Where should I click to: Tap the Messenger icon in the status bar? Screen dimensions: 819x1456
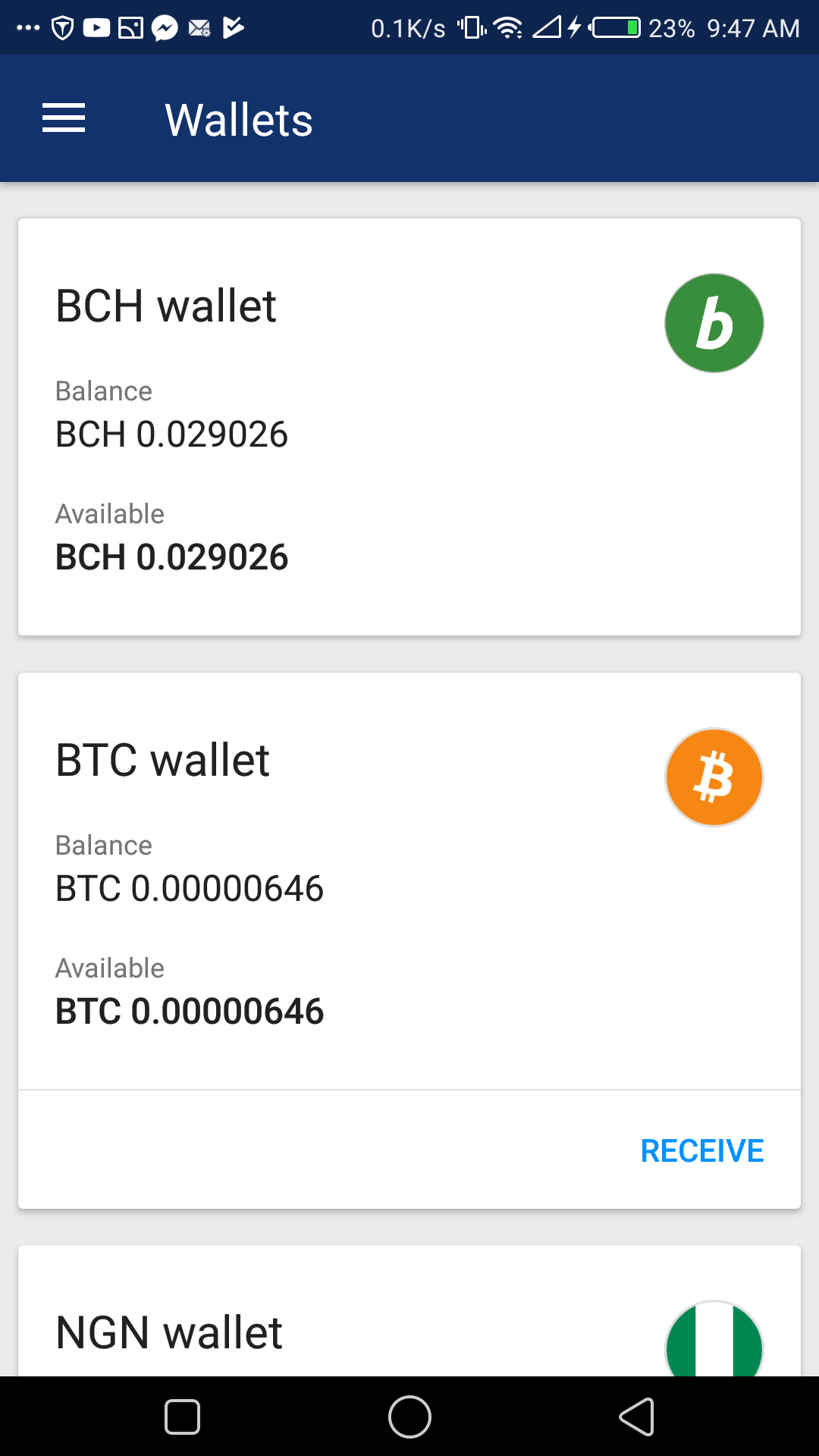pos(163,27)
